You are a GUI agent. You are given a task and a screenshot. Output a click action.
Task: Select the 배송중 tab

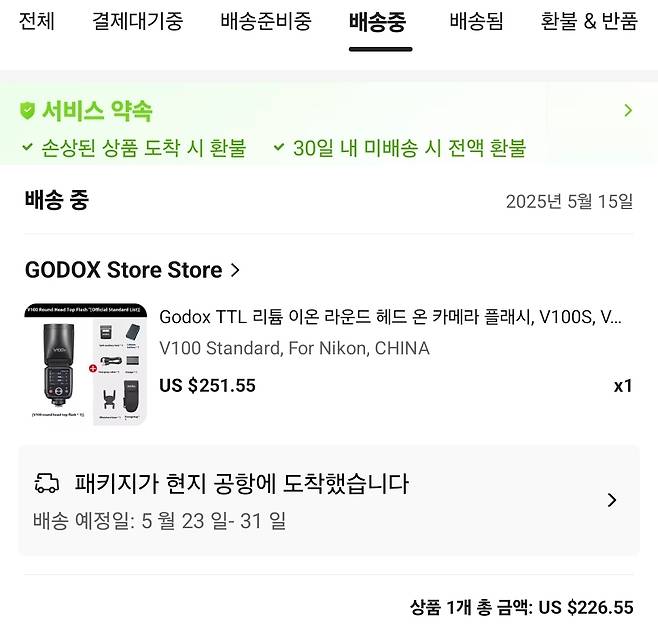click(380, 22)
